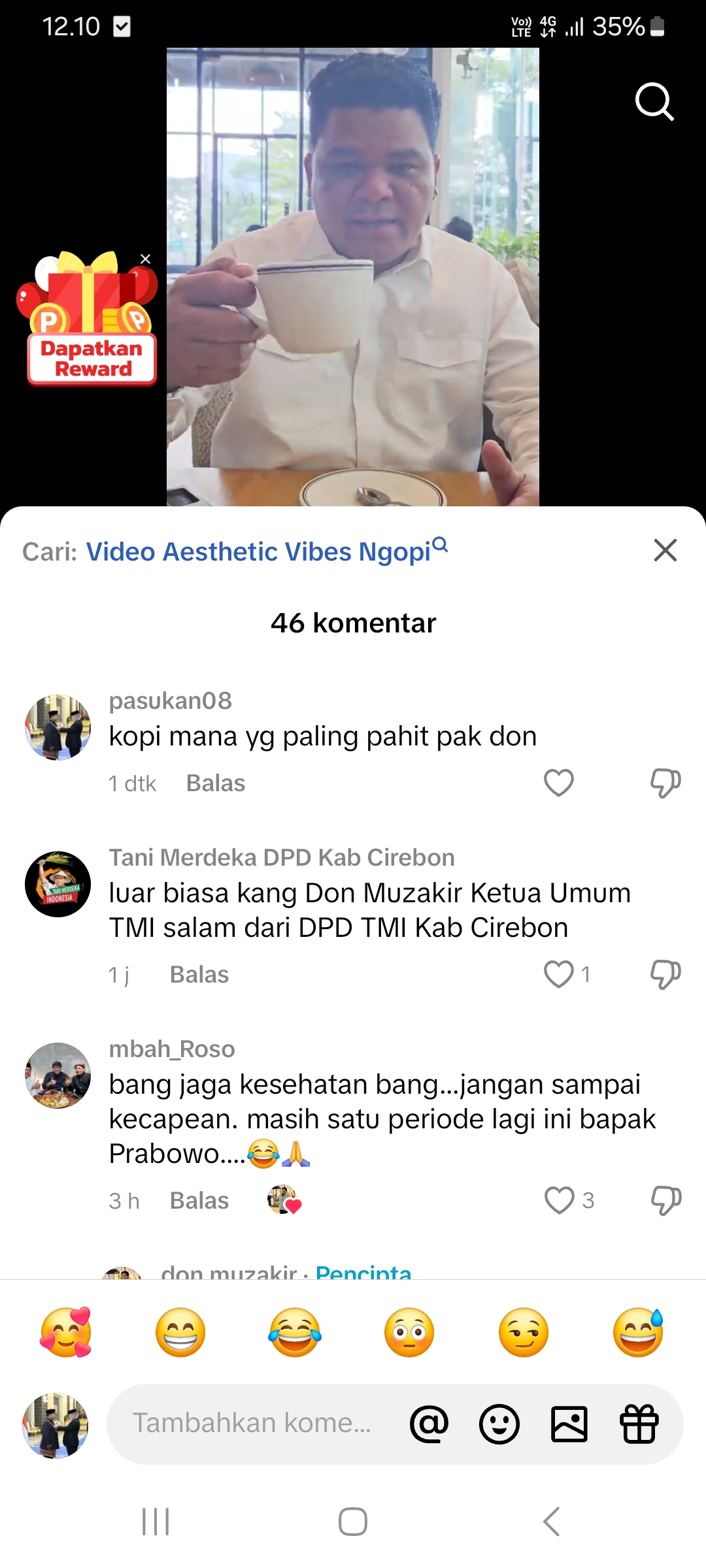Screen dimensions: 706x1568
Task: Open the gift icon in comment box
Action: (x=639, y=1424)
